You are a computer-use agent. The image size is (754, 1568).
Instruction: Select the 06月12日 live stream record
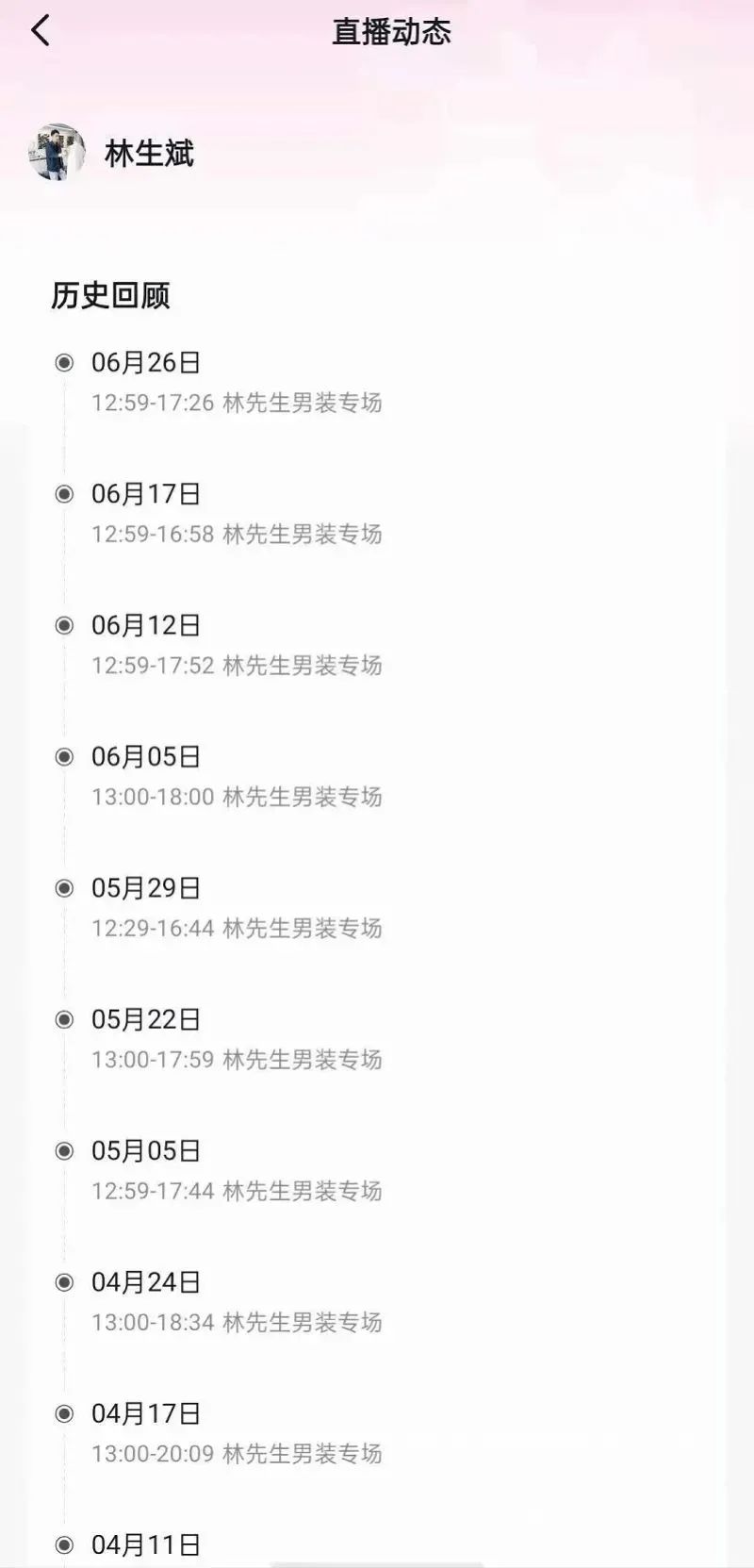click(236, 645)
